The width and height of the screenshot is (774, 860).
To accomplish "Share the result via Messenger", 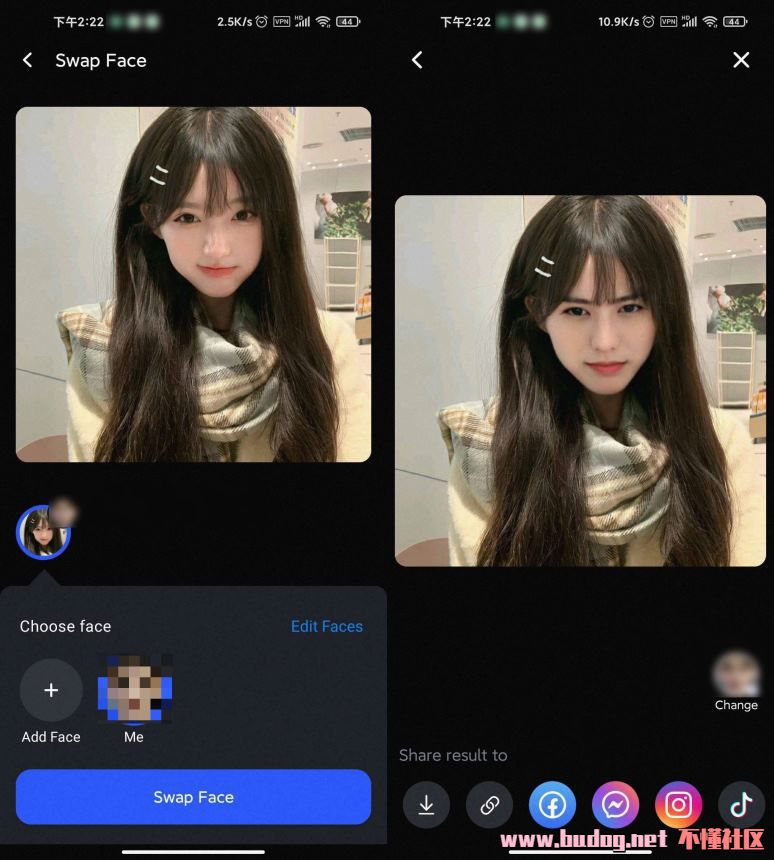I will pyautogui.click(x=616, y=805).
